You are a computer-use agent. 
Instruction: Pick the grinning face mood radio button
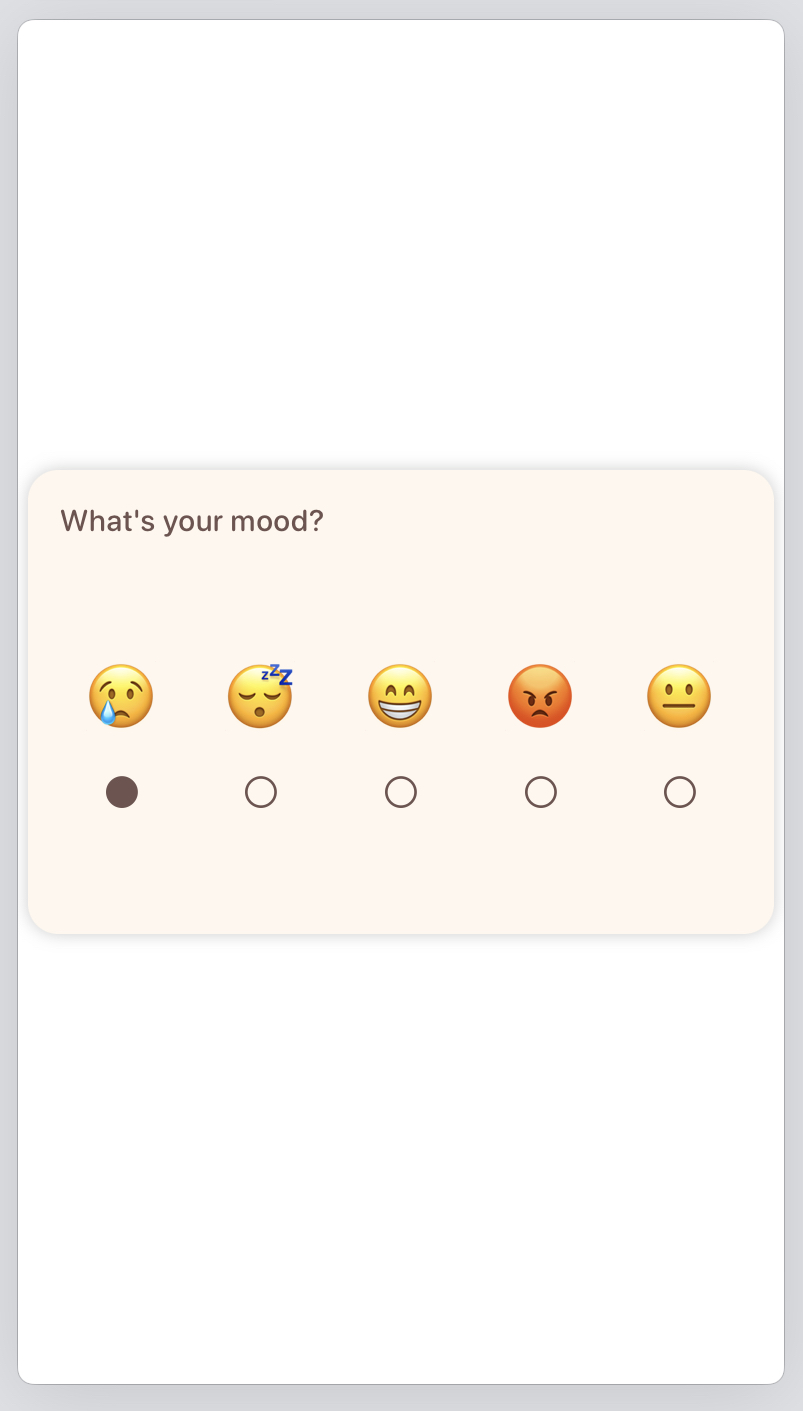(401, 792)
